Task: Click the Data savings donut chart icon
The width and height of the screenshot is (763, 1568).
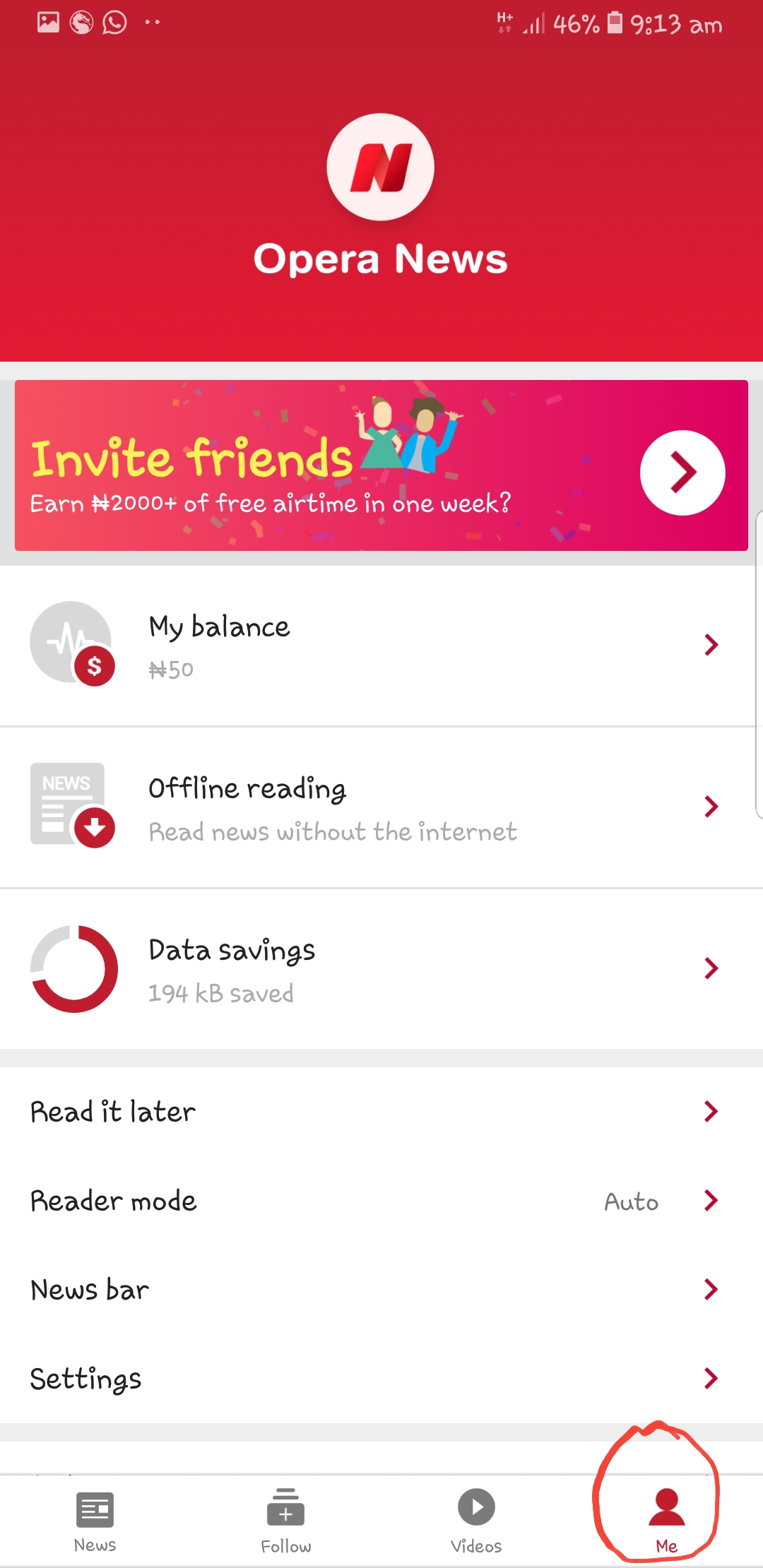Action: point(74,968)
